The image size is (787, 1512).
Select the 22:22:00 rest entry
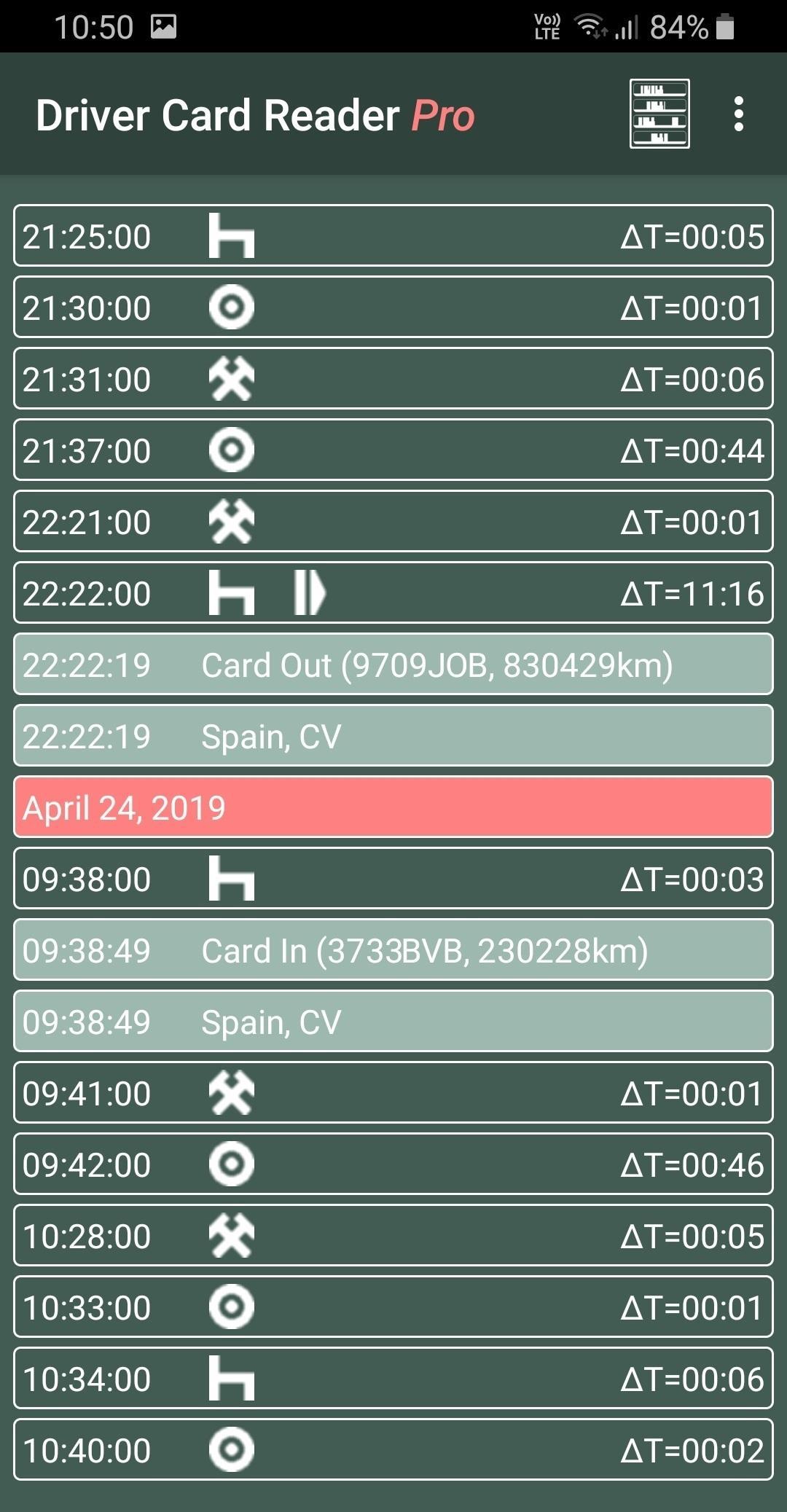pyautogui.click(x=393, y=592)
